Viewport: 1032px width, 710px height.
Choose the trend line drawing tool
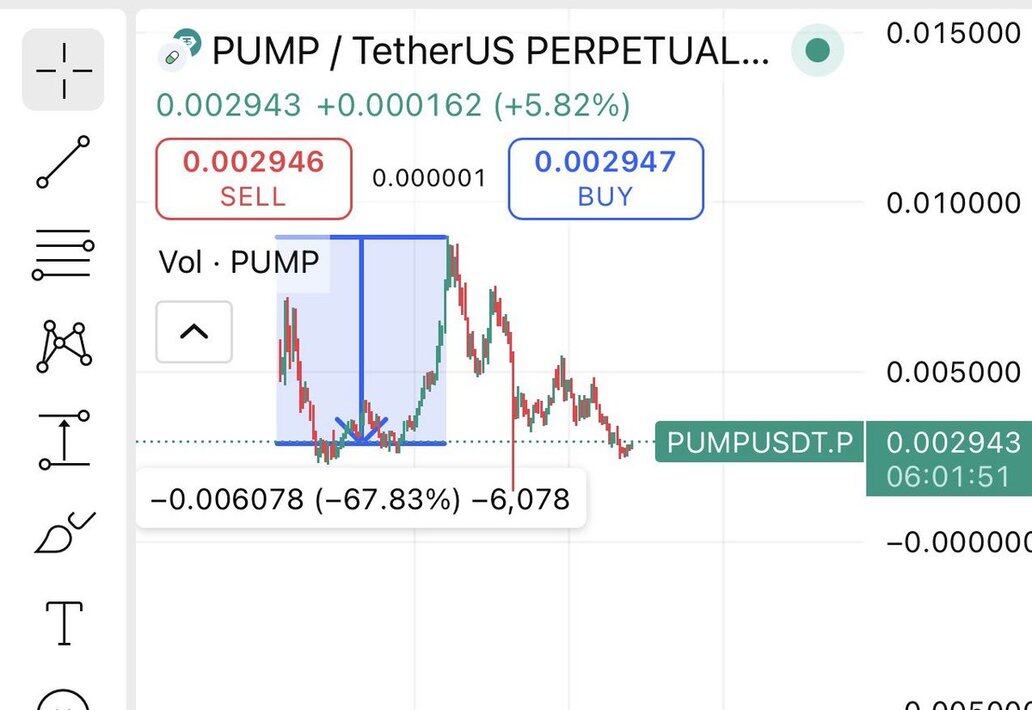(63, 162)
